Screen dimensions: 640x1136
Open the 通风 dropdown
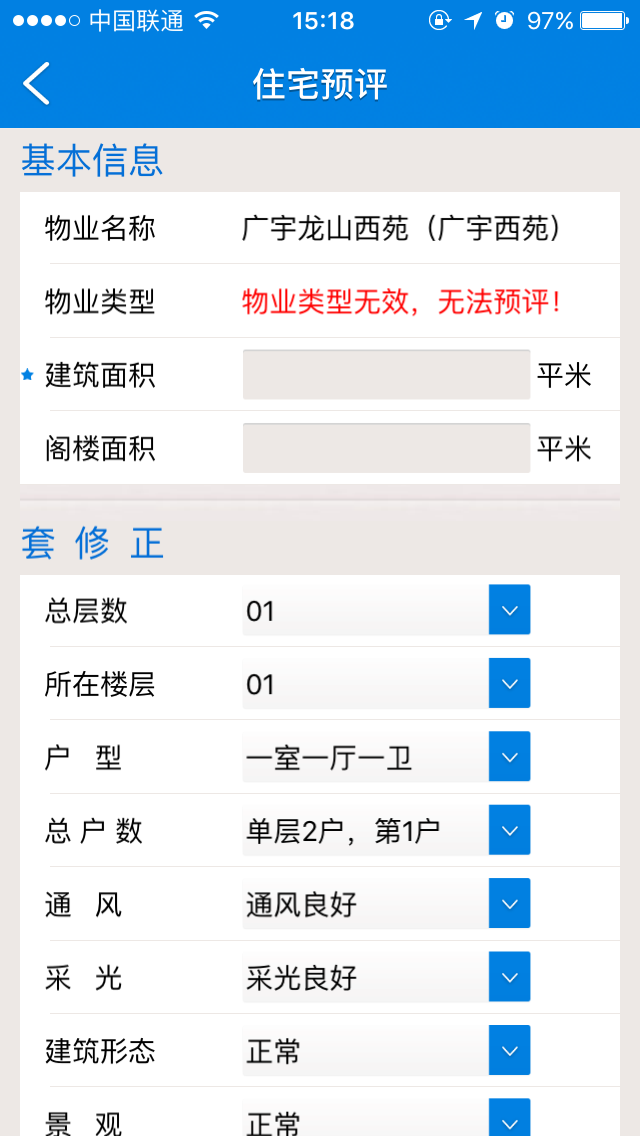click(386, 903)
